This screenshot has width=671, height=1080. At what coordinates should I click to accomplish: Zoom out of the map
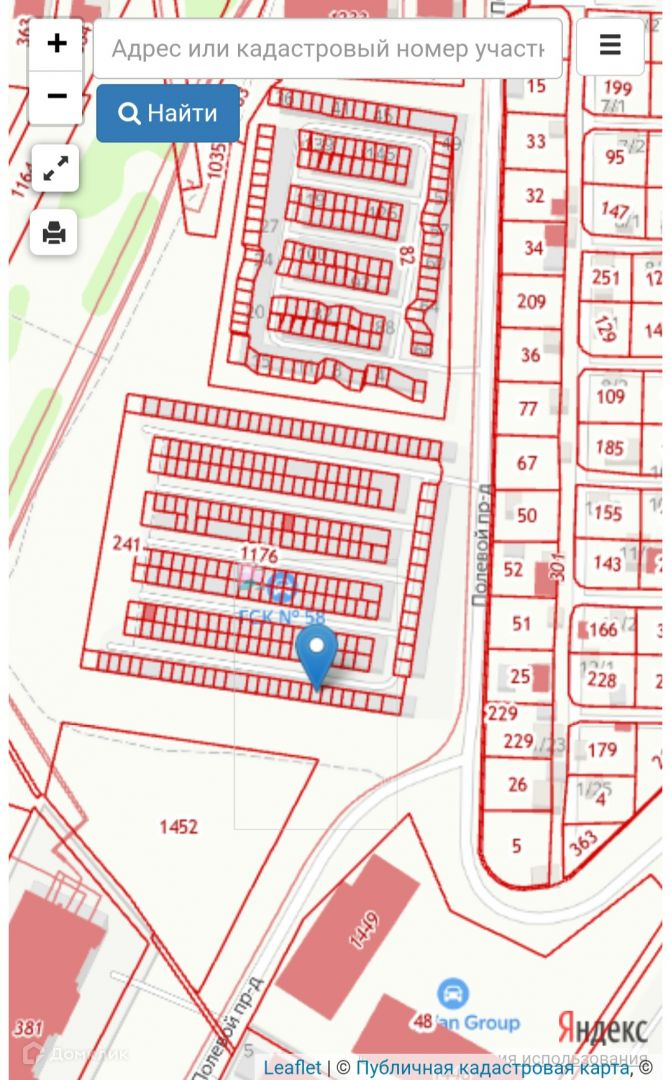click(x=56, y=97)
